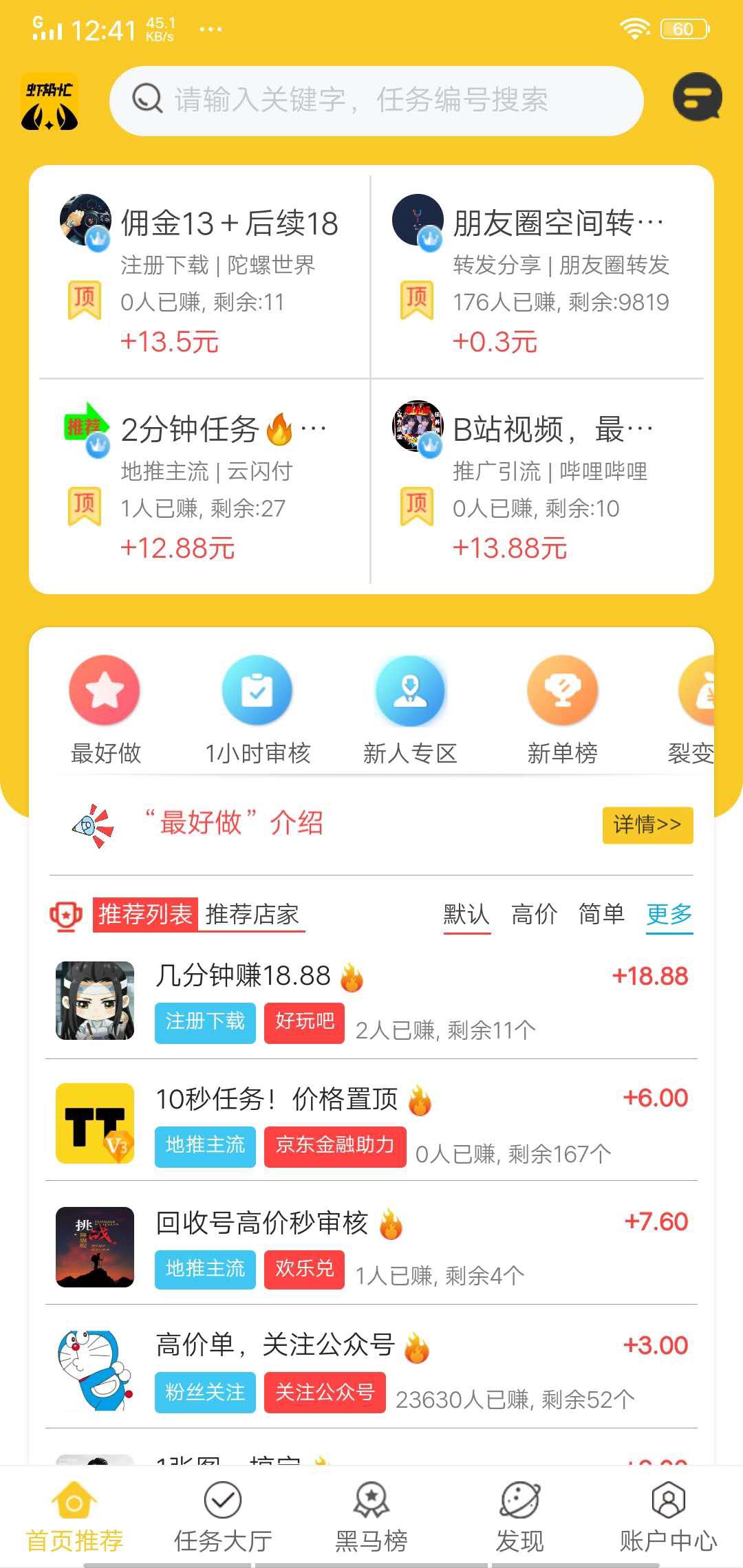743x1568 pixels.
Task: Select the 1小时审核 clipboard icon
Action: [257, 690]
